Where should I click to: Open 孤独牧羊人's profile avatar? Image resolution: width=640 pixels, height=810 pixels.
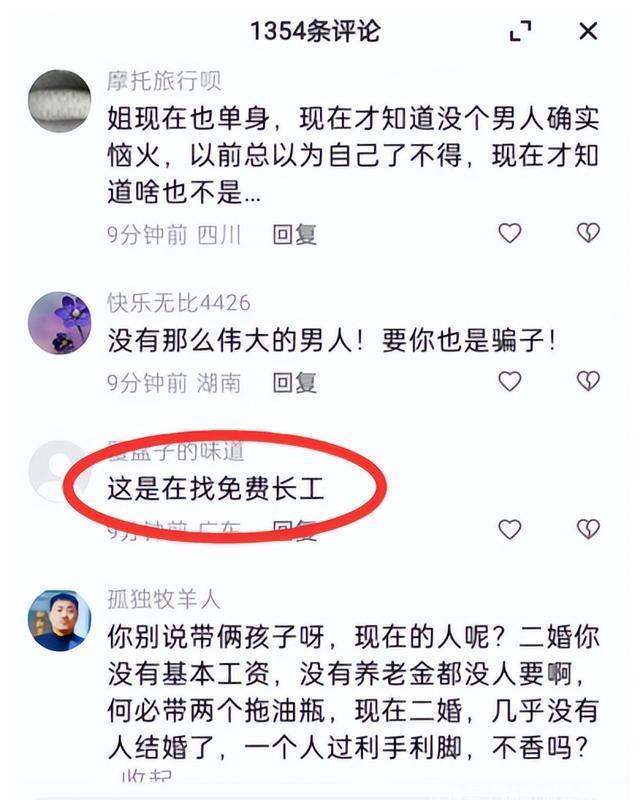tap(59, 619)
